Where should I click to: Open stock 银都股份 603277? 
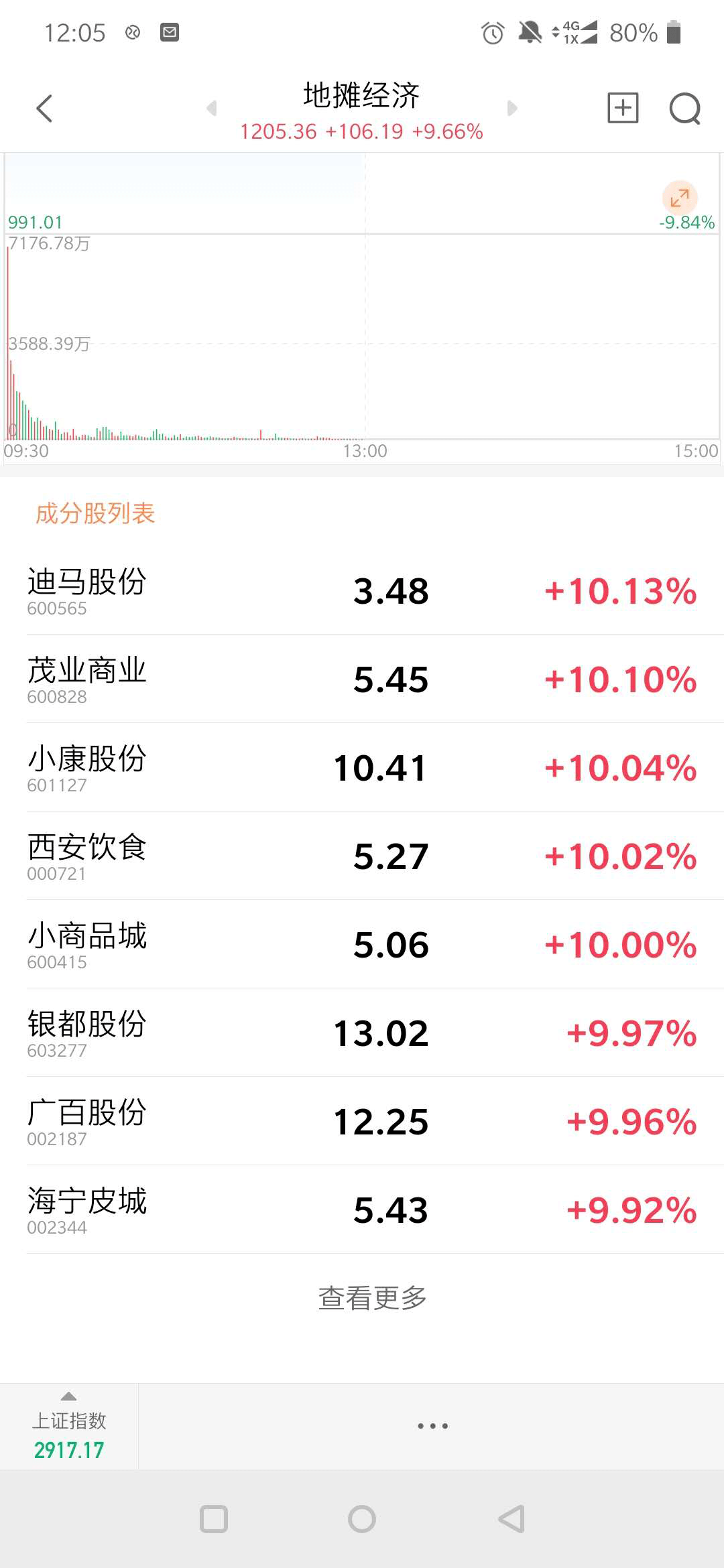click(362, 1033)
